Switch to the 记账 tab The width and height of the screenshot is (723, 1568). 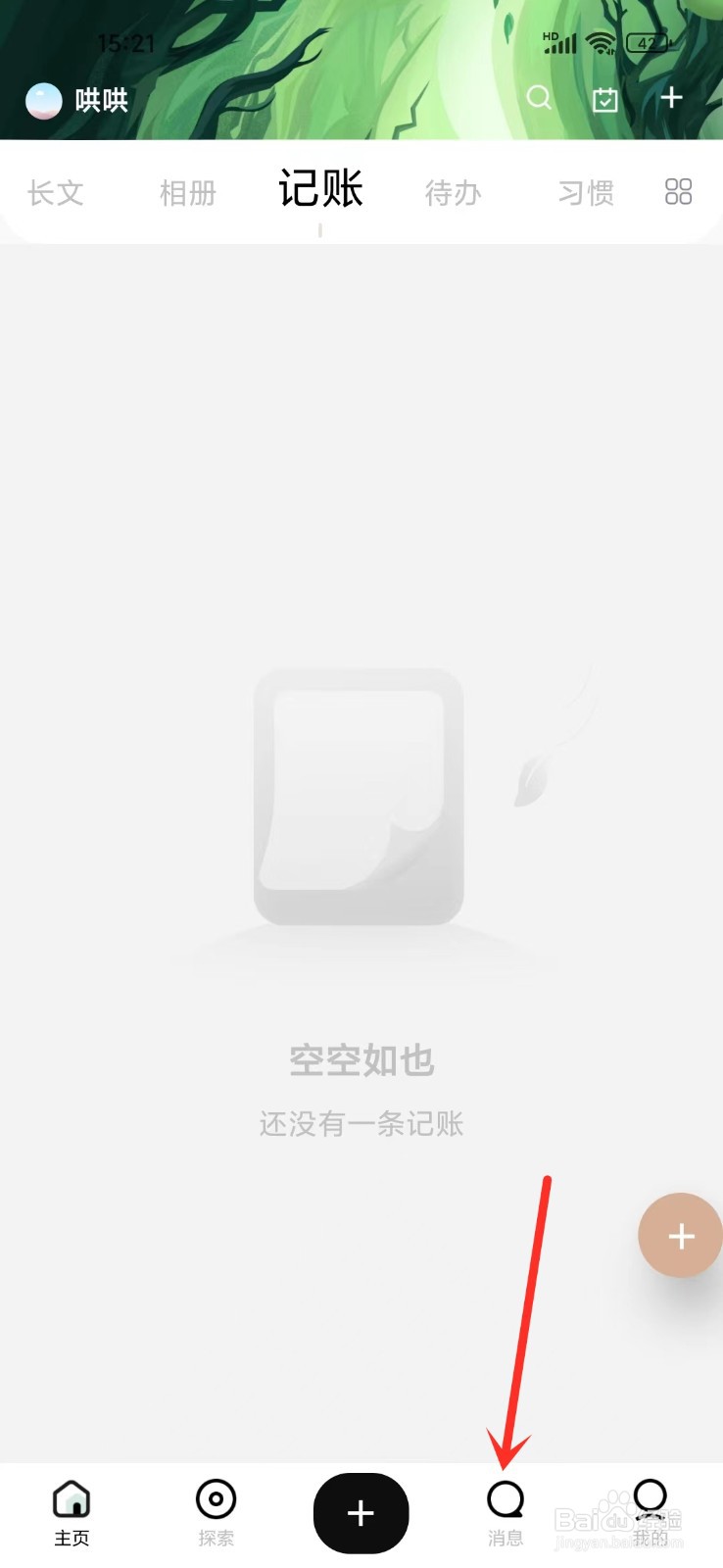pos(320,190)
